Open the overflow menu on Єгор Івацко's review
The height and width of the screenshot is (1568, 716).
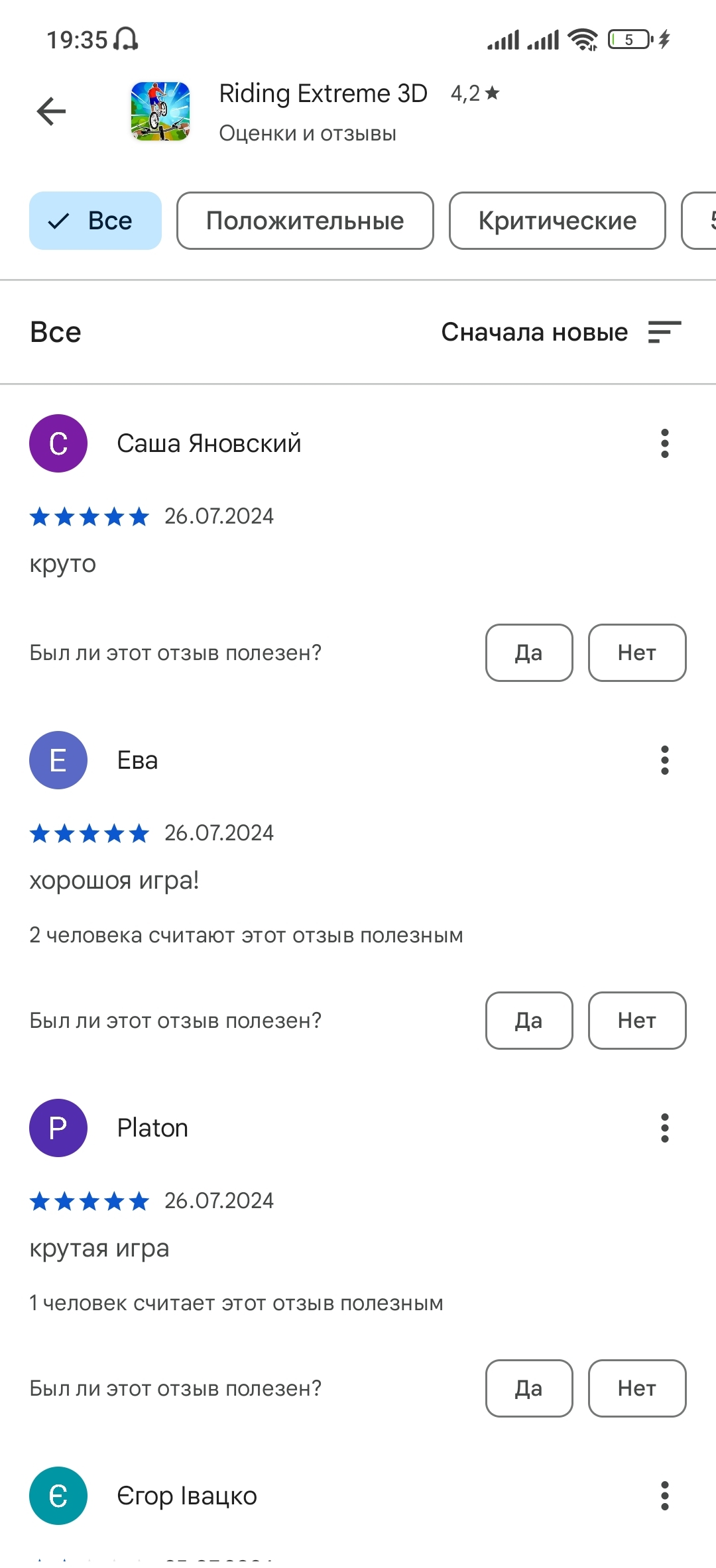coord(665,1496)
